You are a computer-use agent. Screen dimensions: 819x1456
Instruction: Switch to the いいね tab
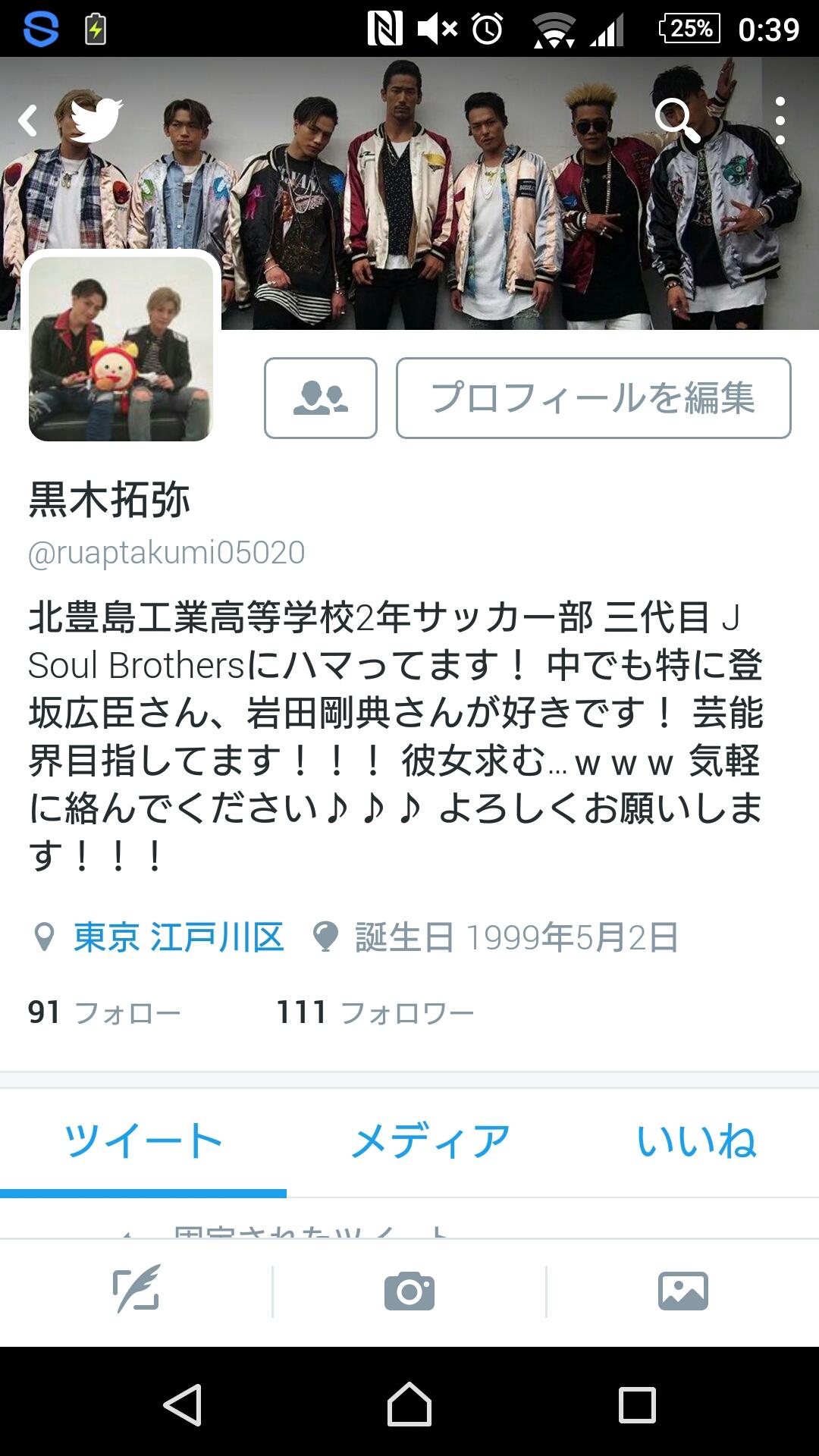[696, 1141]
